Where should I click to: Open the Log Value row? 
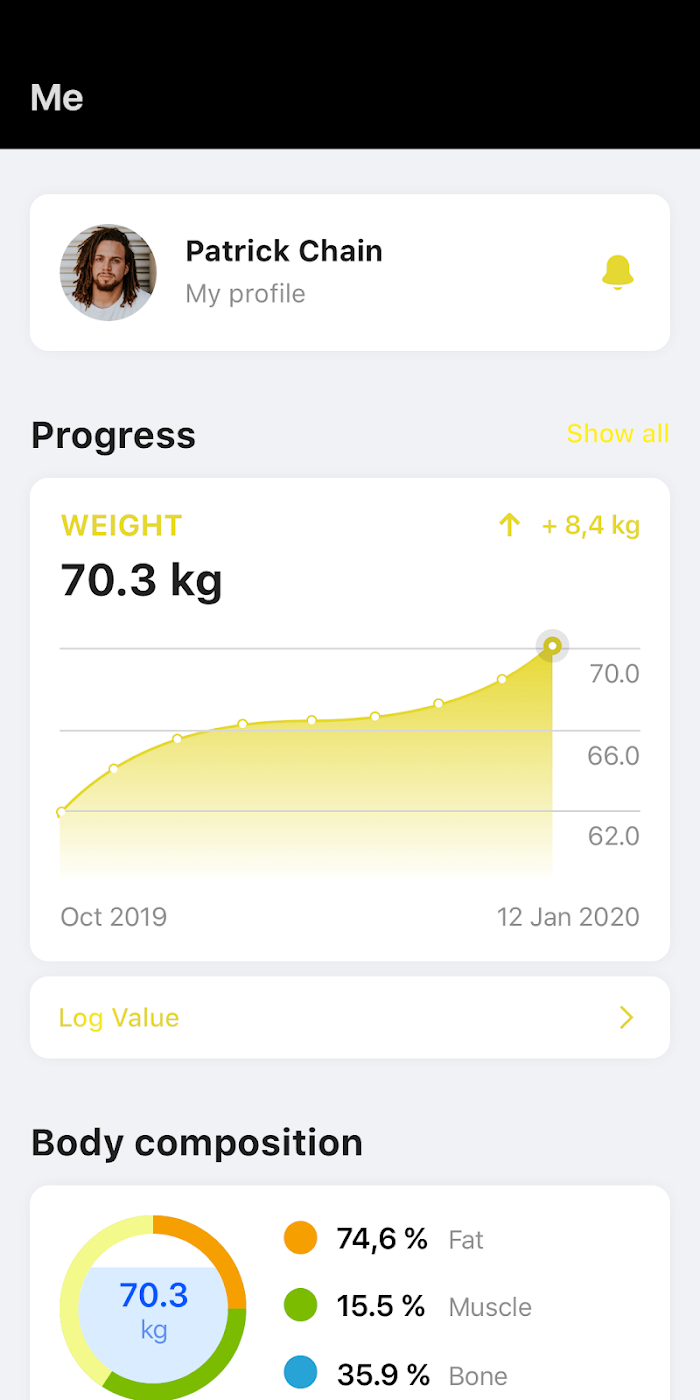coord(349,1018)
